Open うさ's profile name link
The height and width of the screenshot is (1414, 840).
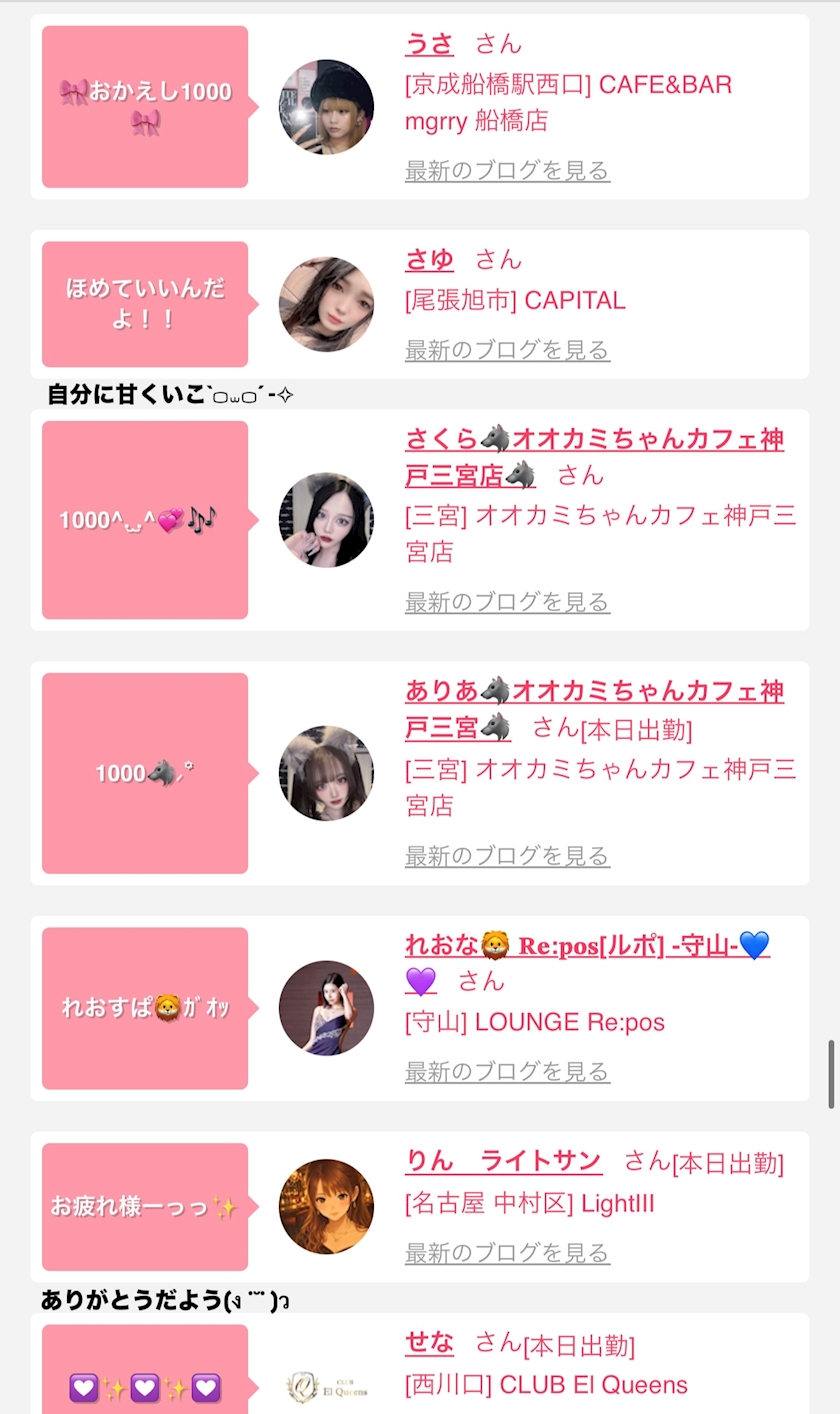[x=429, y=44]
